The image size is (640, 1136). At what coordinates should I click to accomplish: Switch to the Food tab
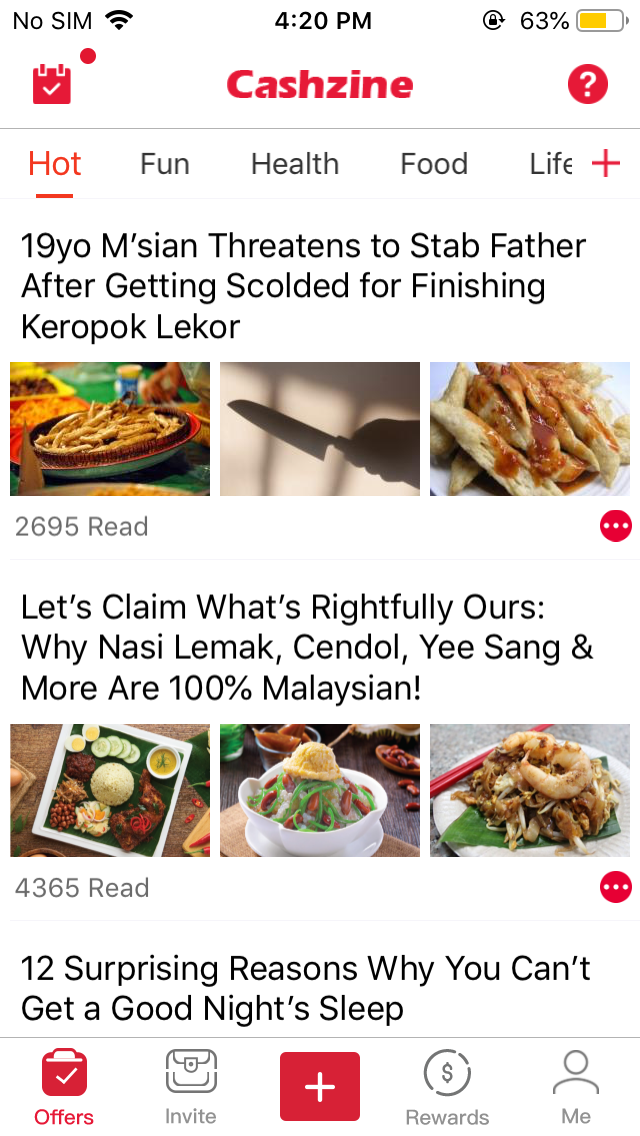pos(434,164)
